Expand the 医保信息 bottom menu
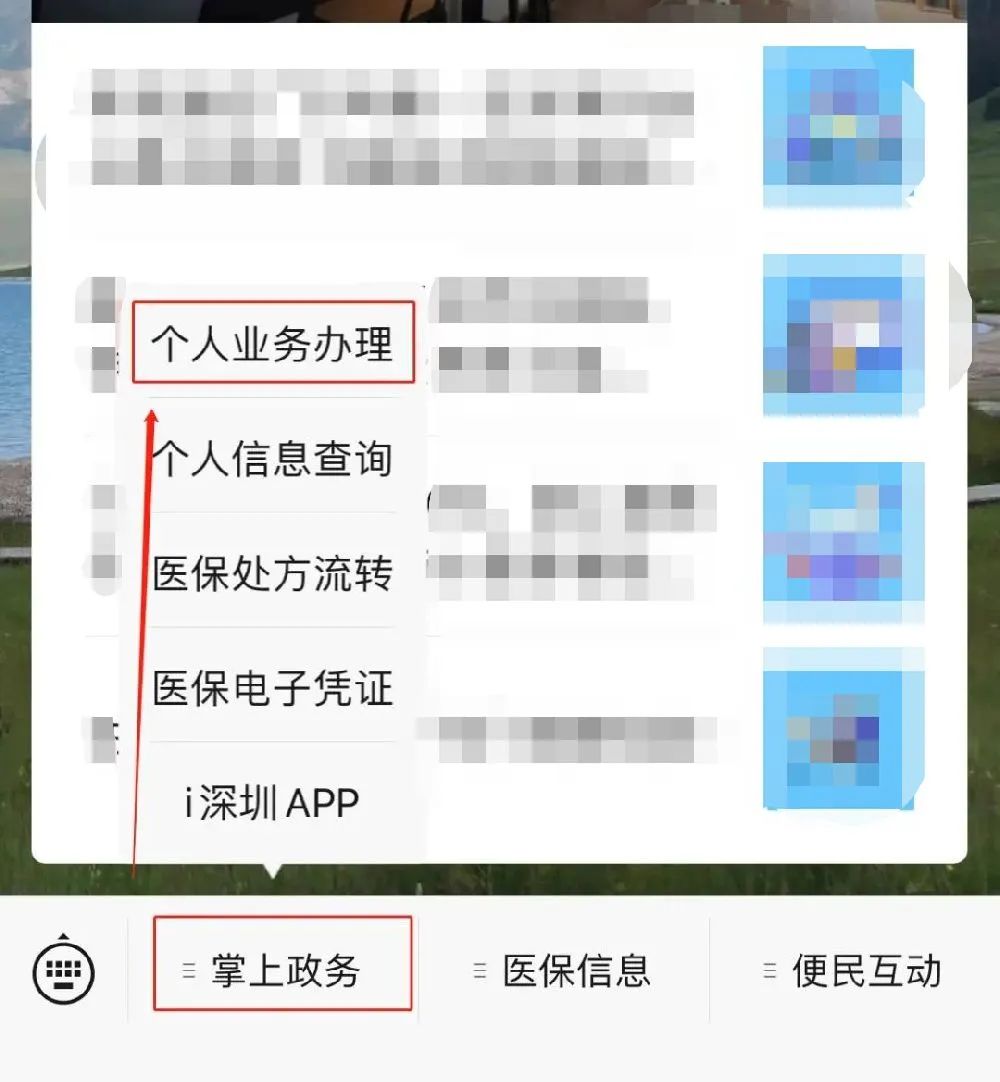This screenshot has width=1000, height=1082. click(x=563, y=971)
